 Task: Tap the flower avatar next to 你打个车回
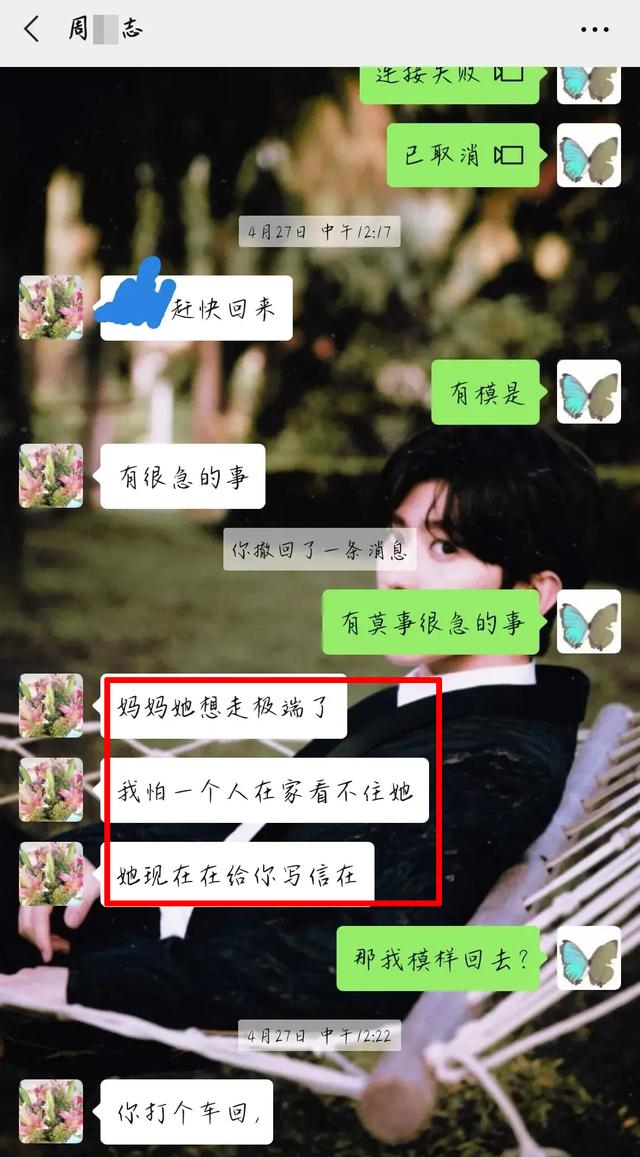[x=51, y=1111]
